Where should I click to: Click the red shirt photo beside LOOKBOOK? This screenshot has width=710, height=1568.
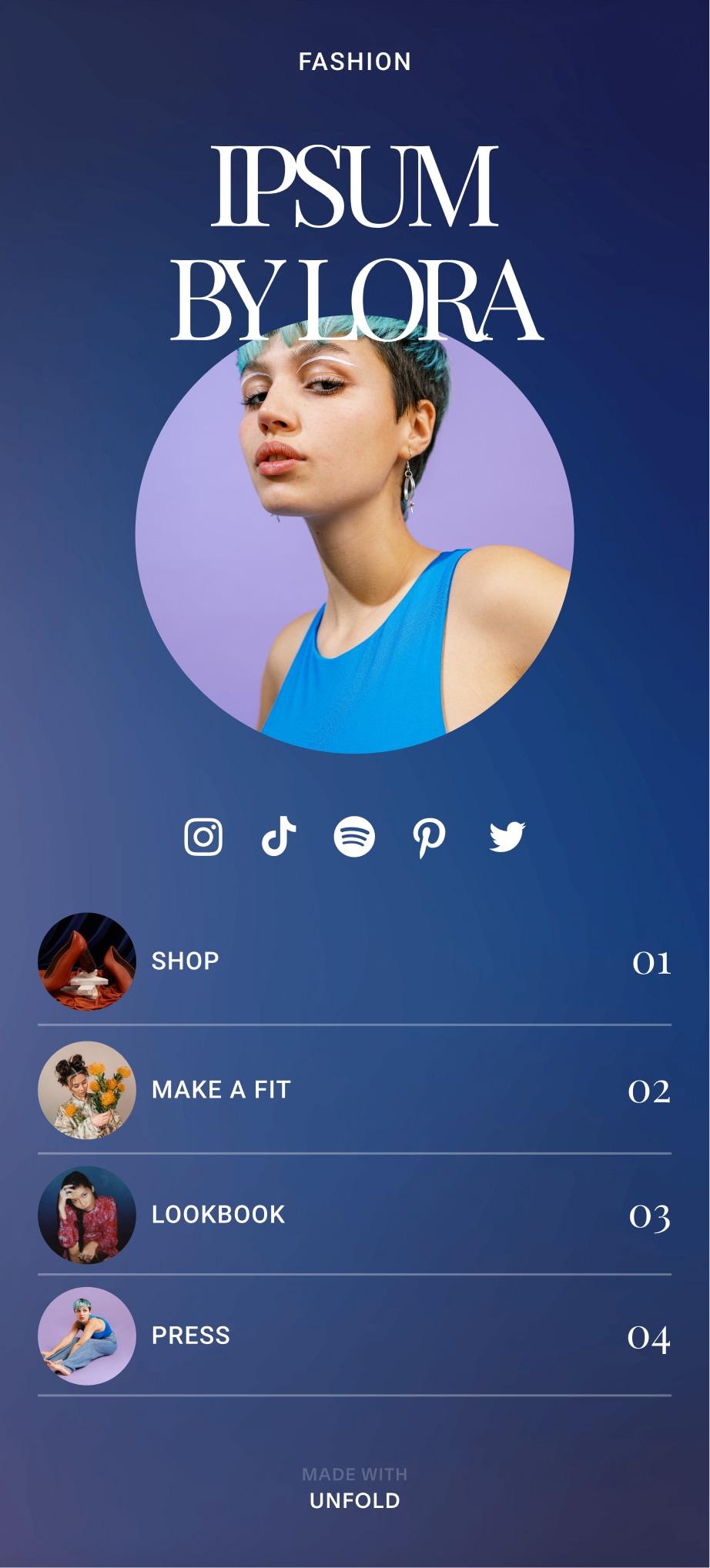tap(85, 1214)
